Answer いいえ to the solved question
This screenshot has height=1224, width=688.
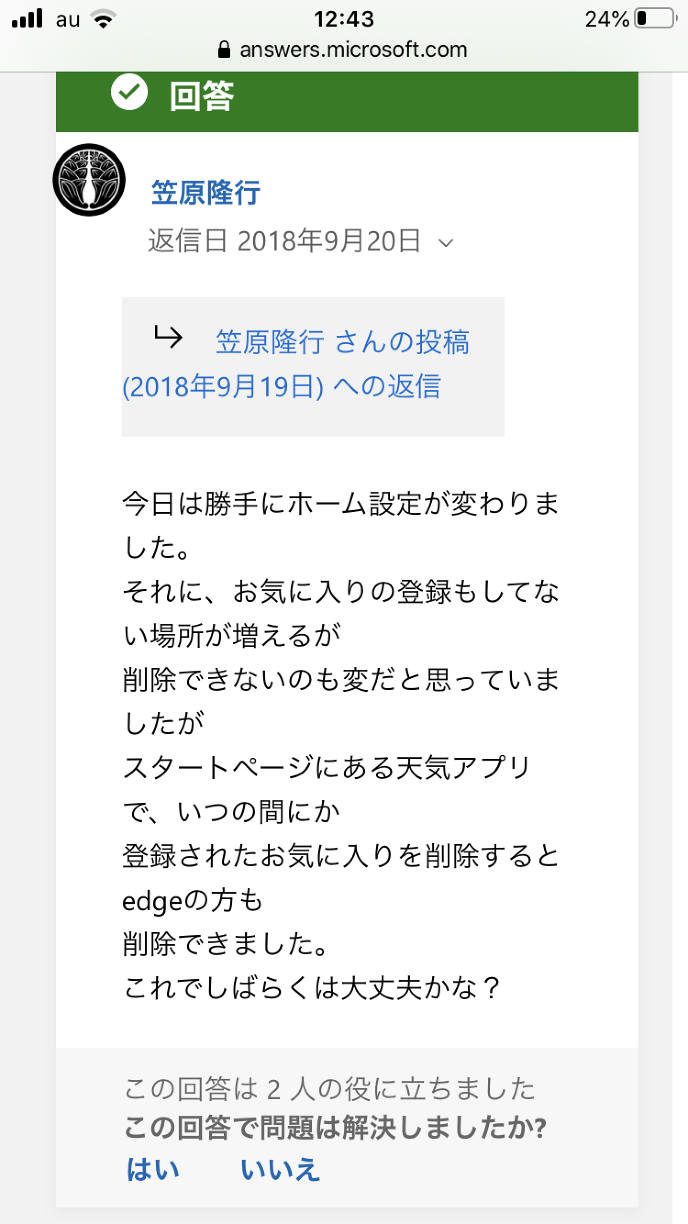[x=280, y=1170]
